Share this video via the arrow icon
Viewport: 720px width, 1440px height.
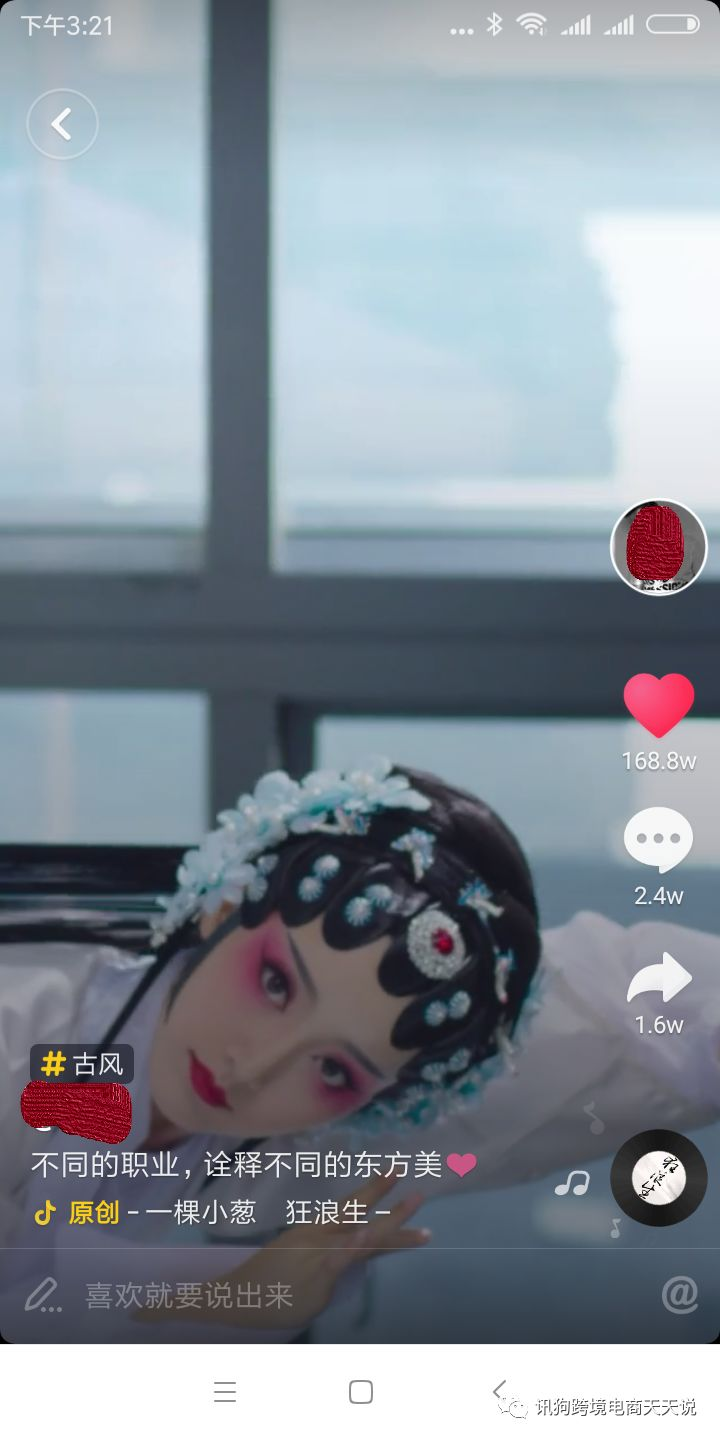tap(658, 980)
